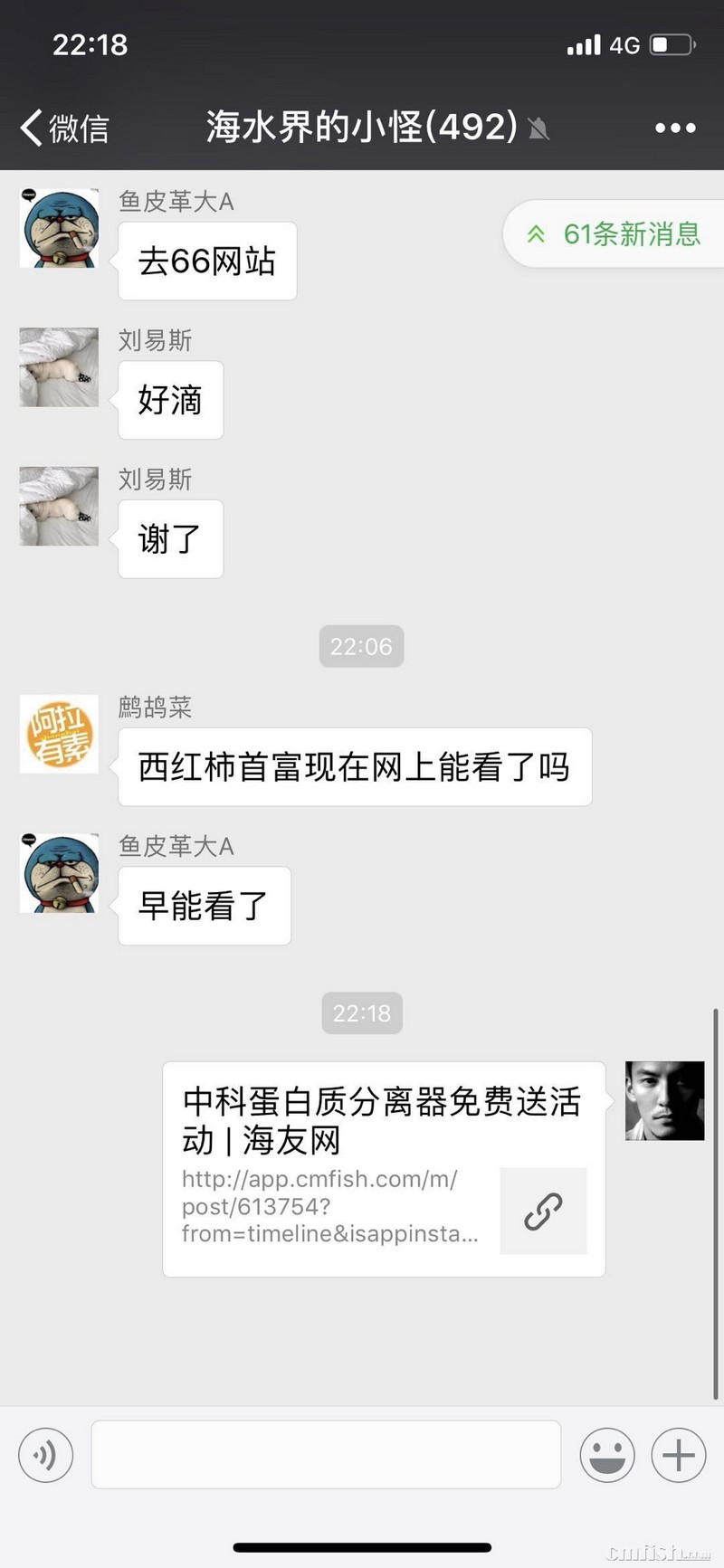This screenshot has width=724, height=1568.
Task: Open the plus attachments menu
Action: [679, 1455]
